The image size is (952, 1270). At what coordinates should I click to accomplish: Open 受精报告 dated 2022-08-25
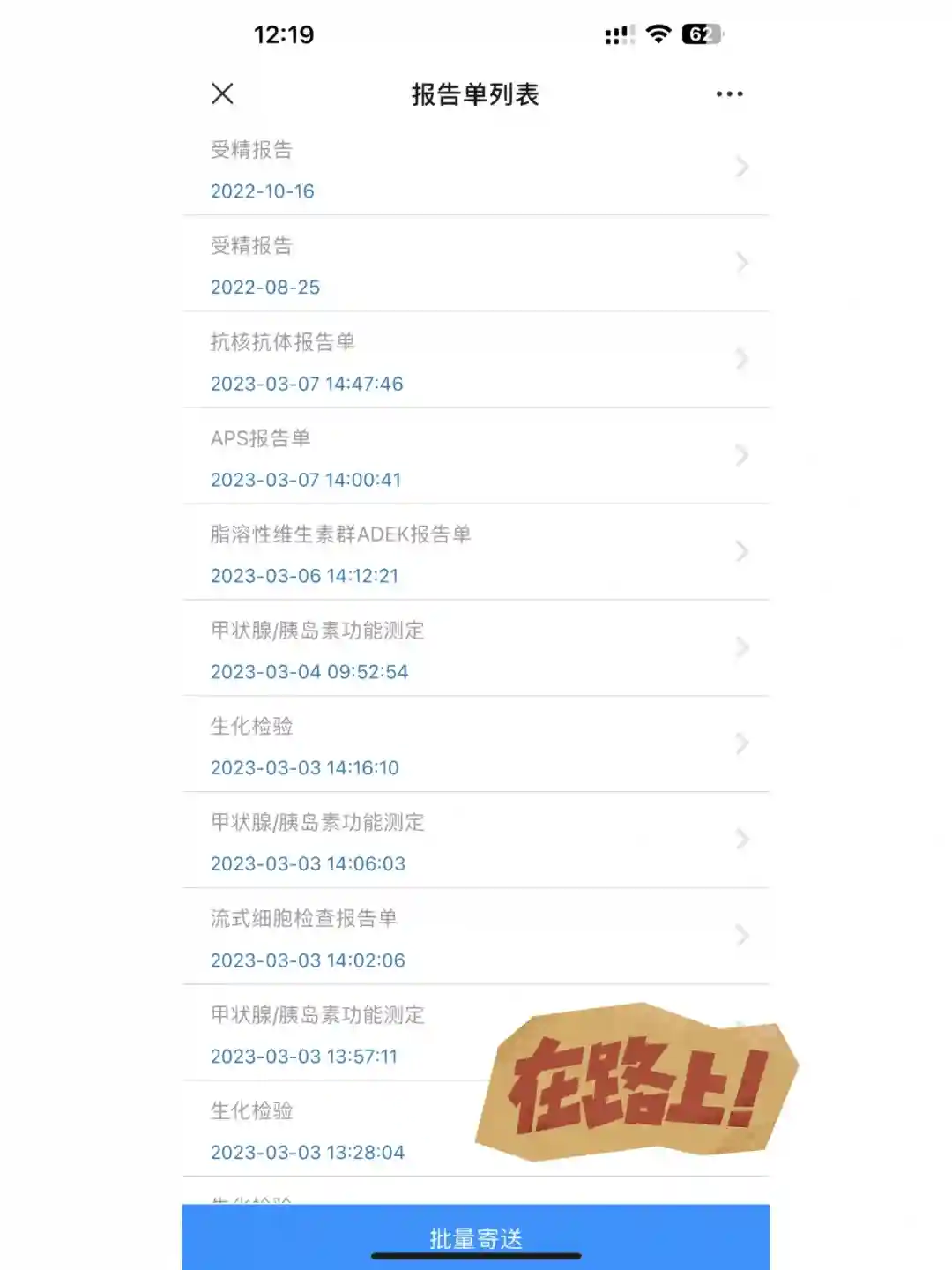coord(475,265)
